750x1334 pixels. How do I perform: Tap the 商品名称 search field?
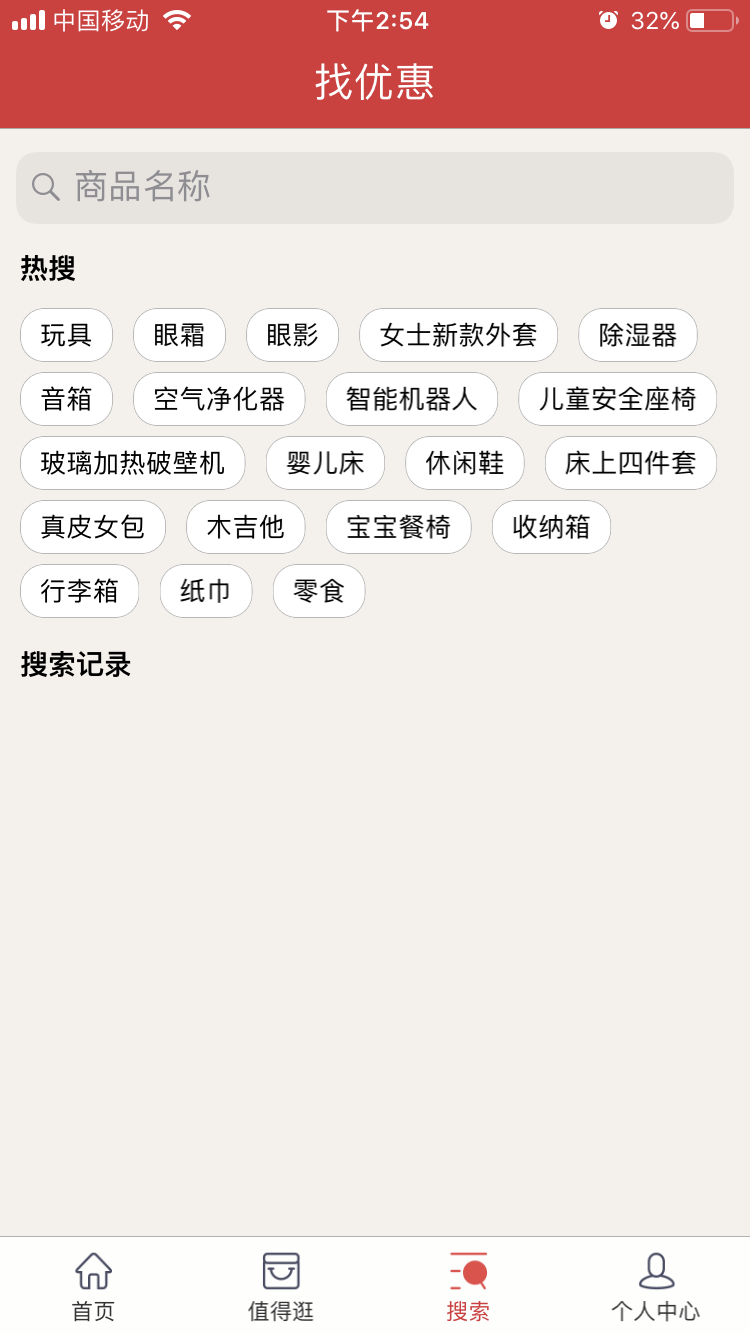pos(375,188)
